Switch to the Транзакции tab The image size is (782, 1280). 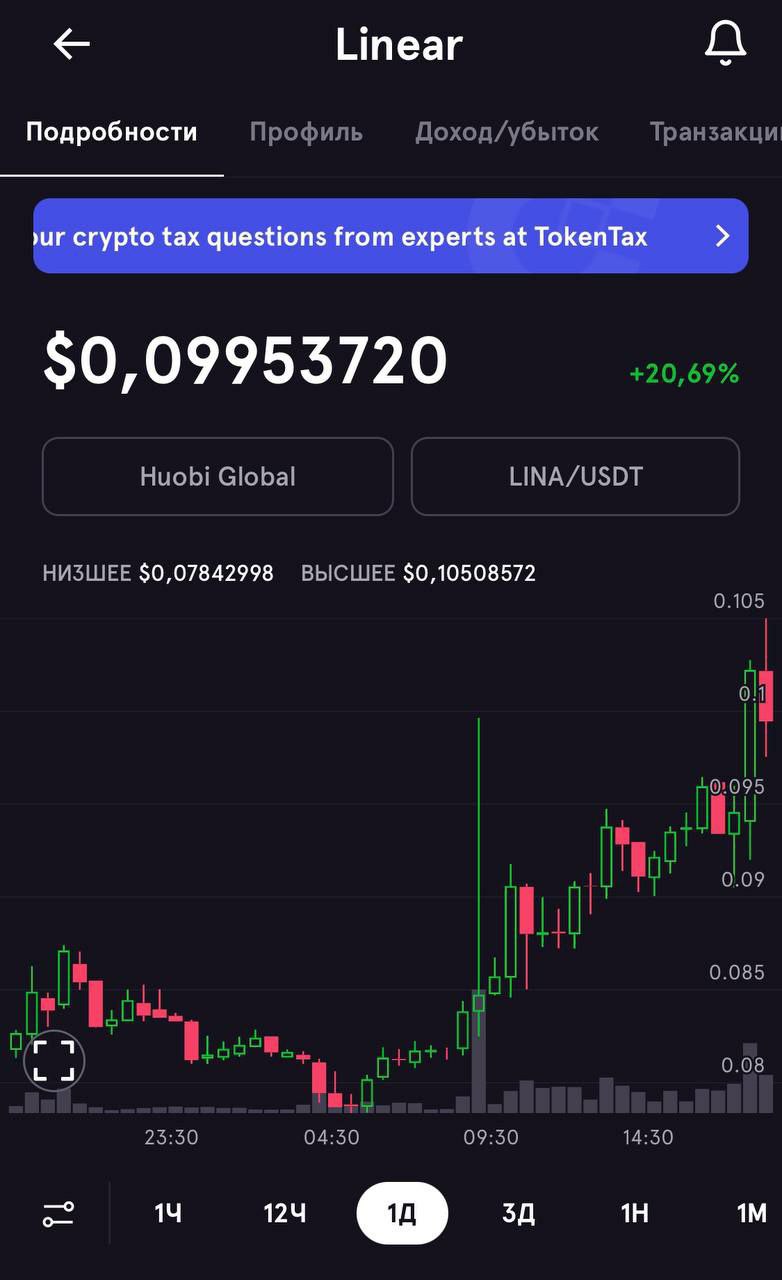click(x=715, y=132)
